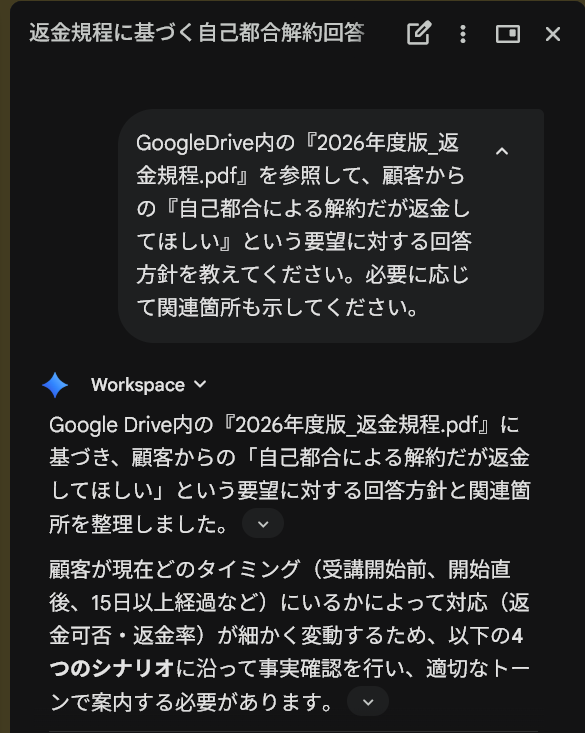585x733 pixels.
Task: Collapse the user prompt message bubble
Action: click(502, 151)
